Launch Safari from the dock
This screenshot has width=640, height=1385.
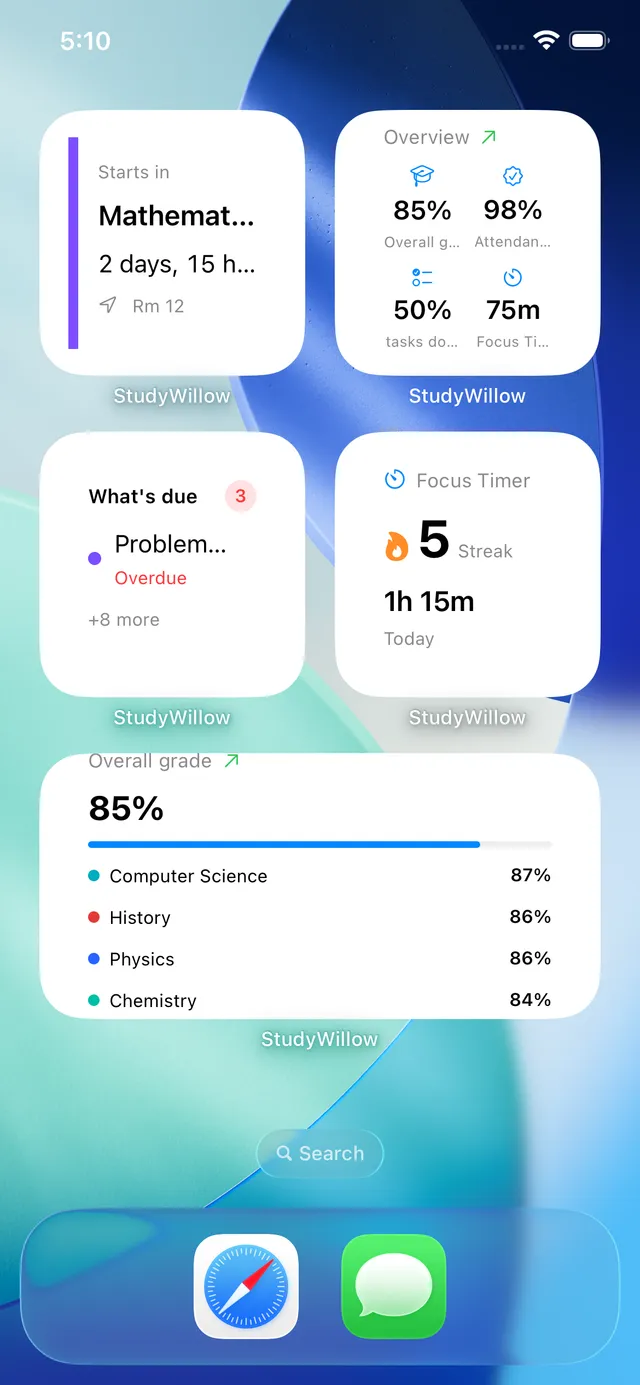(x=246, y=1286)
